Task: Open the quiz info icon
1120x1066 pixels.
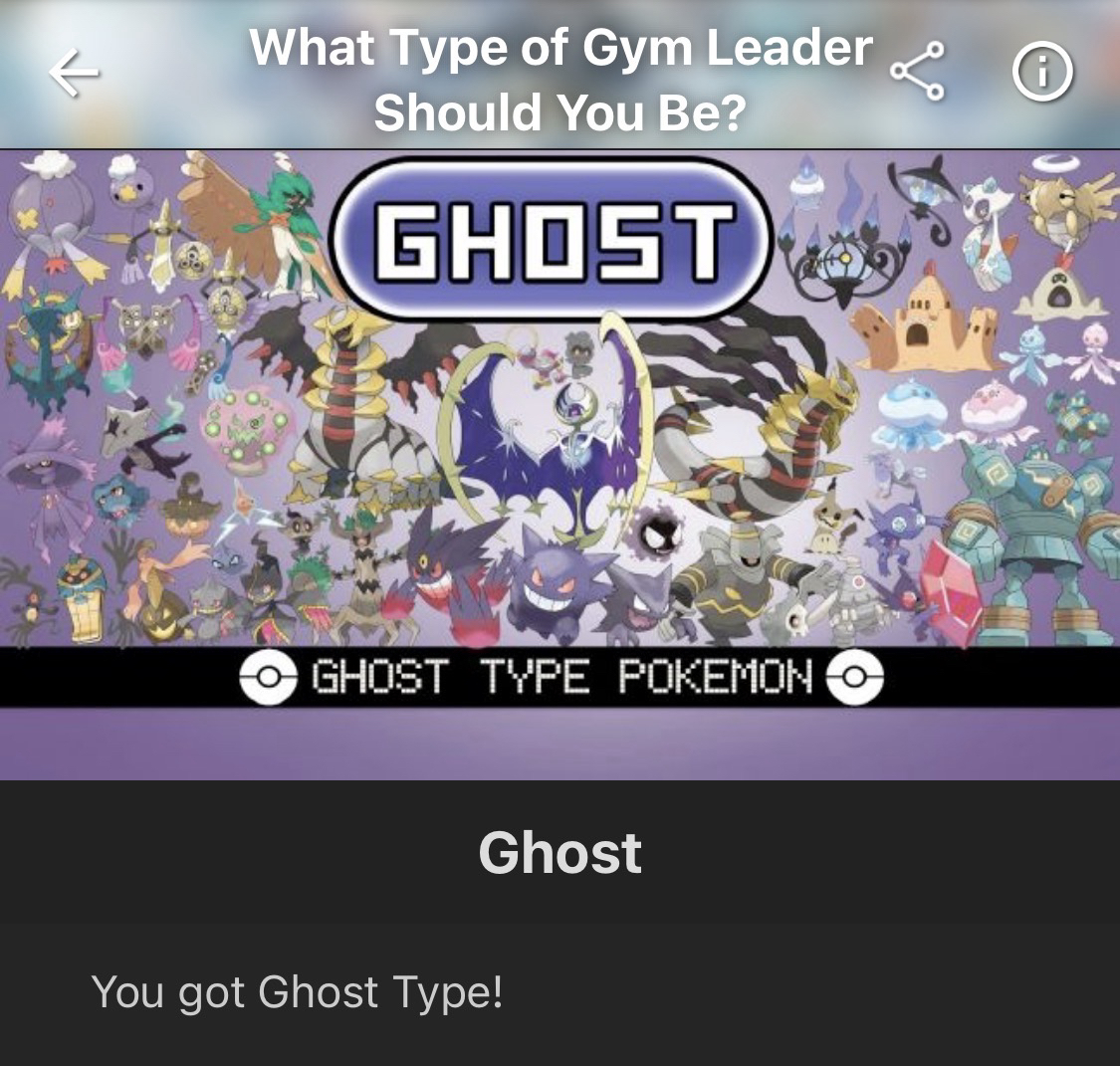Action: [x=1041, y=73]
